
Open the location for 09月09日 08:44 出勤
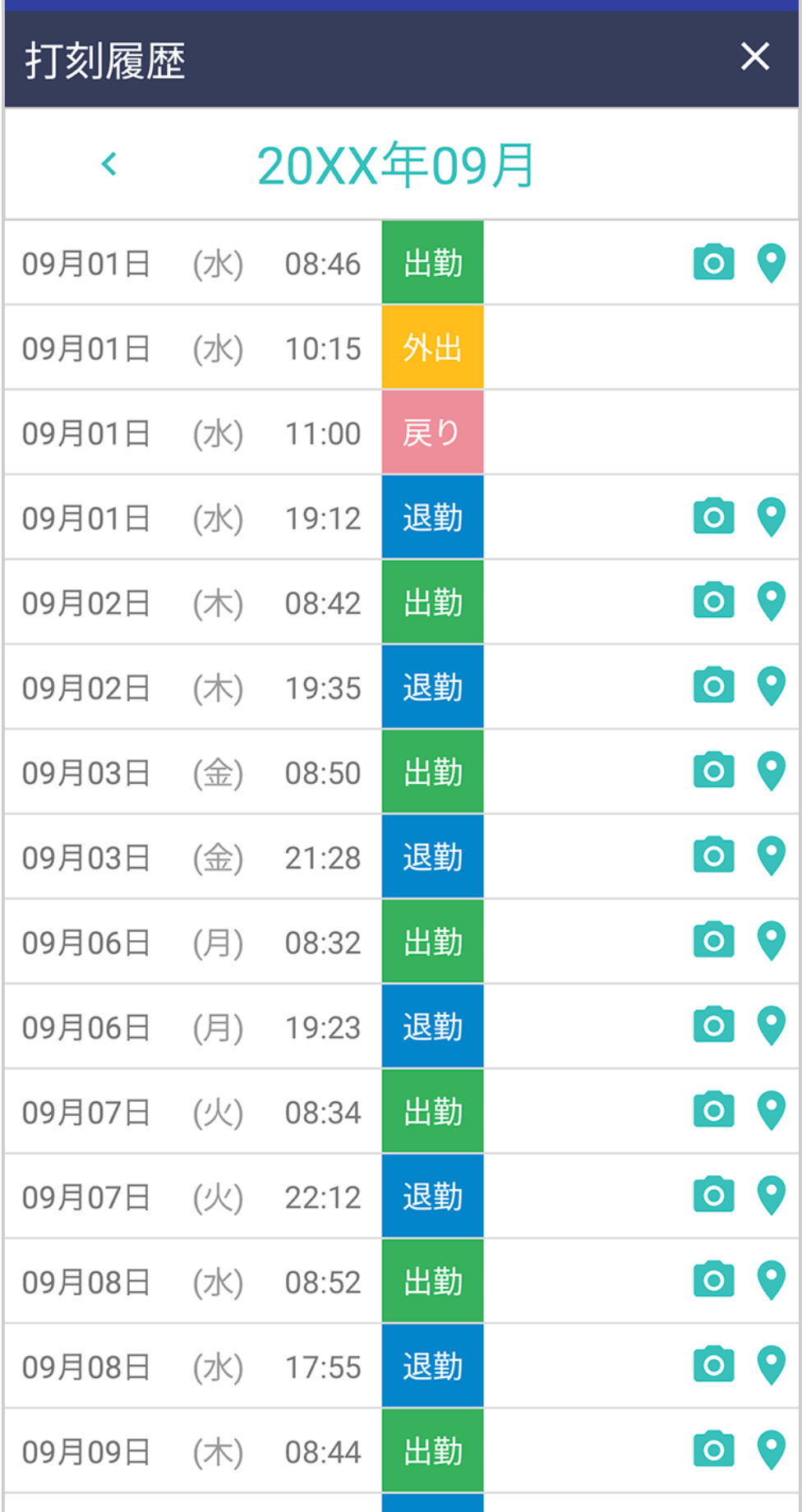coord(771,1450)
